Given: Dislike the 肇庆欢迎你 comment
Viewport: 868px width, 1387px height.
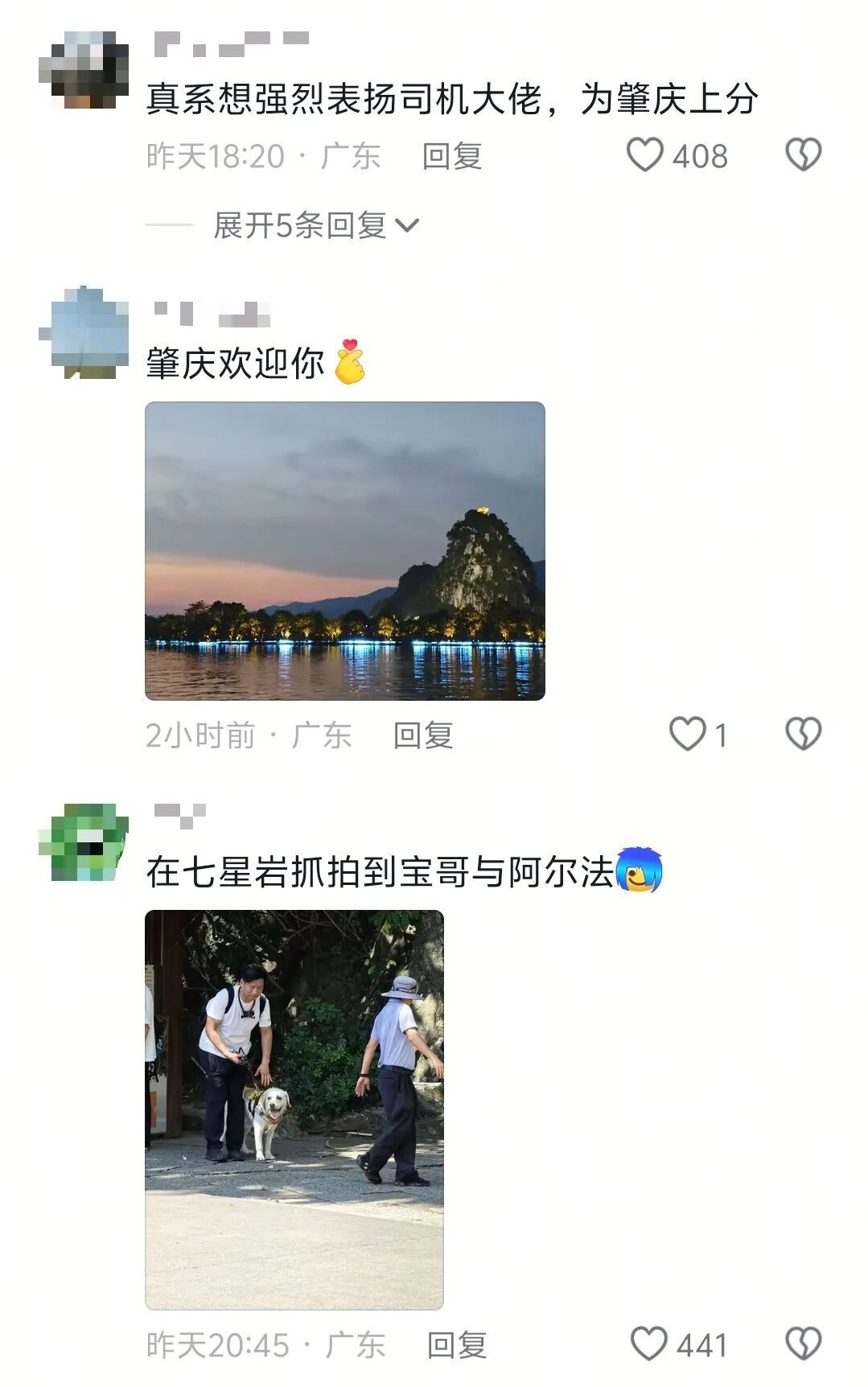Looking at the screenshot, I should pos(803,734).
